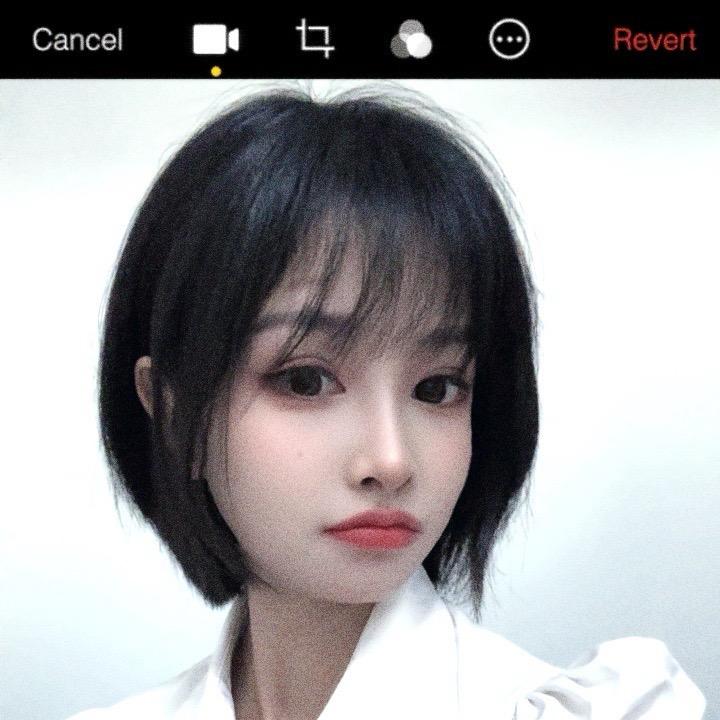Select the video adjustment tool
This screenshot has width=720, height=720.
pos(215,40)
